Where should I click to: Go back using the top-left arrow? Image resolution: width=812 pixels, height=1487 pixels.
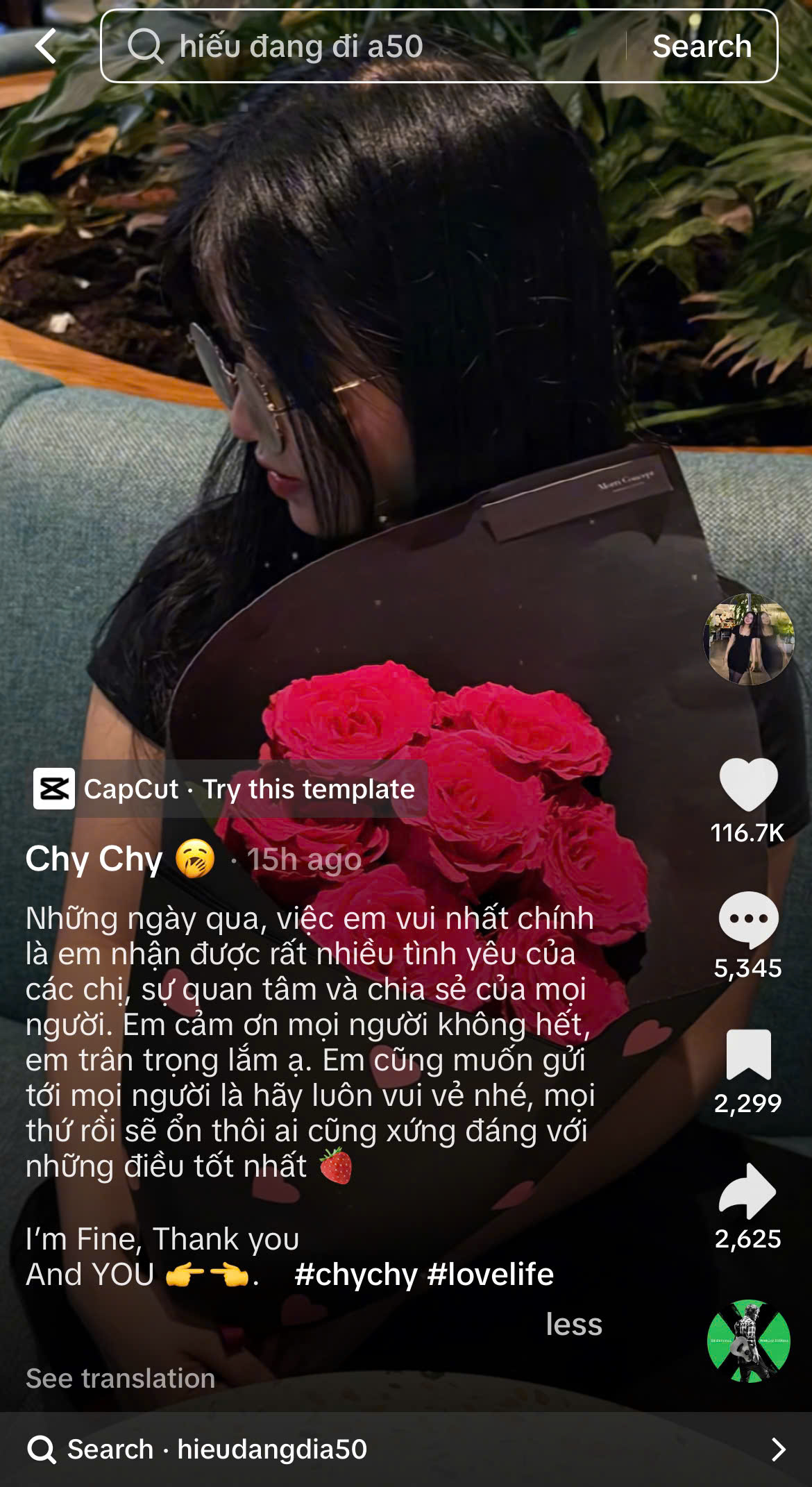[x=46, y=47]
